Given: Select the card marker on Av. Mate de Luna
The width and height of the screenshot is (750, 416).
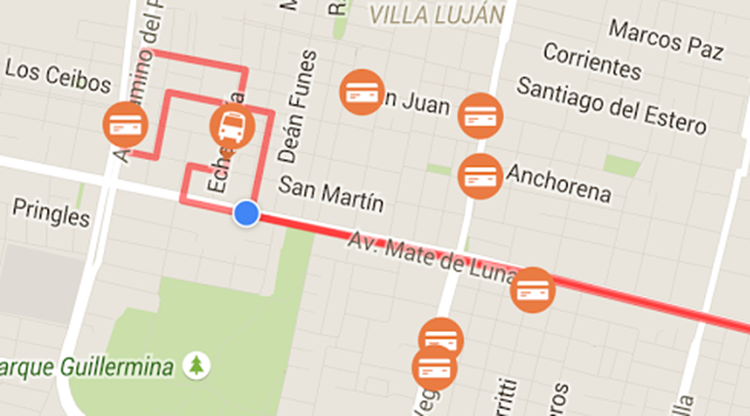Looking at the screenshot, I should pos(533,291).
